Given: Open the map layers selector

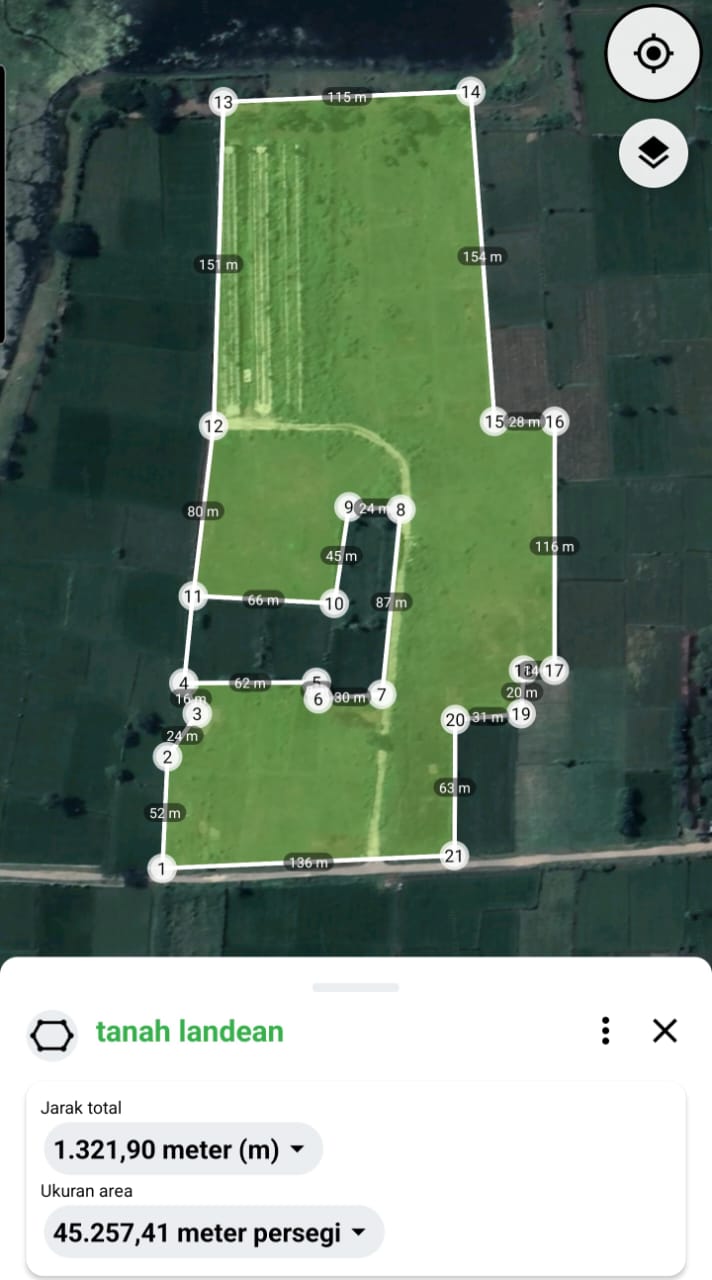Looking at the screenshot, I should pyautogui.click(x=653, y=153).
